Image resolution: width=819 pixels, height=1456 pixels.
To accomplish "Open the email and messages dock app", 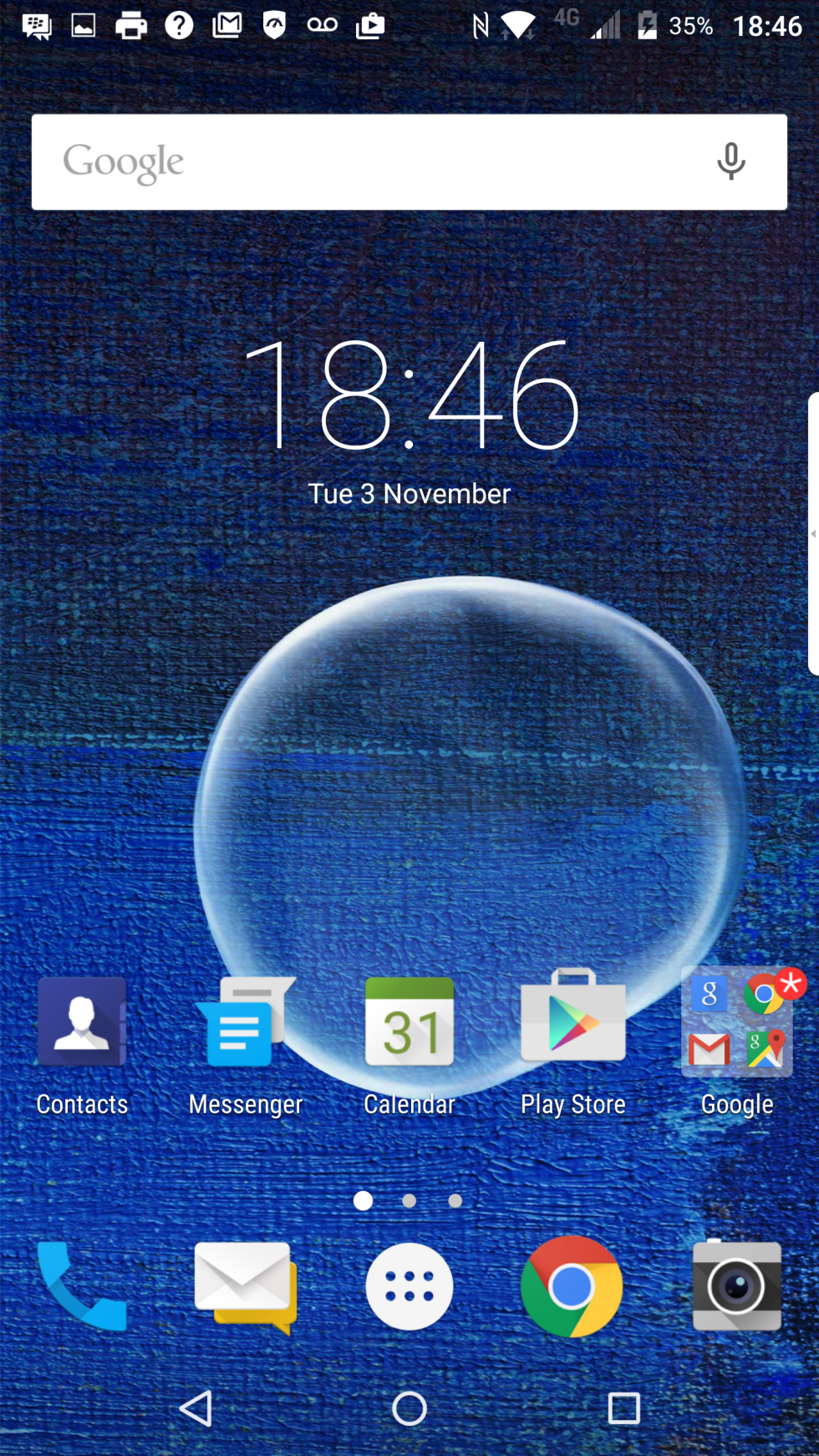I will [245, 1287].
